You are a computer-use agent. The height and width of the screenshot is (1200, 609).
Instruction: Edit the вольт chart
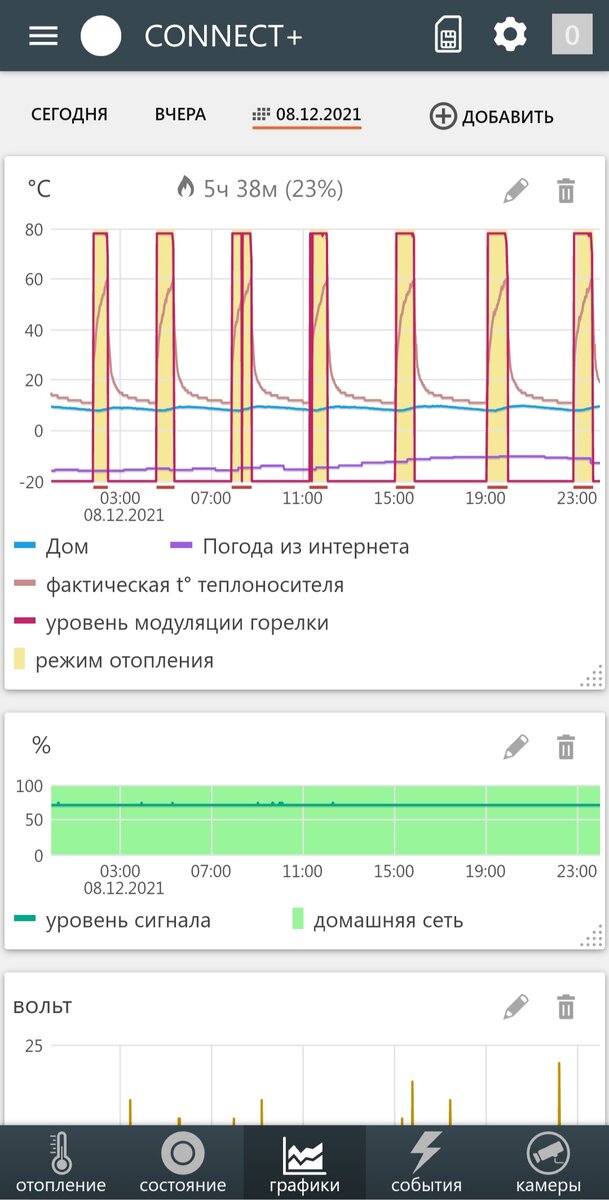(x=516, y=1006)
